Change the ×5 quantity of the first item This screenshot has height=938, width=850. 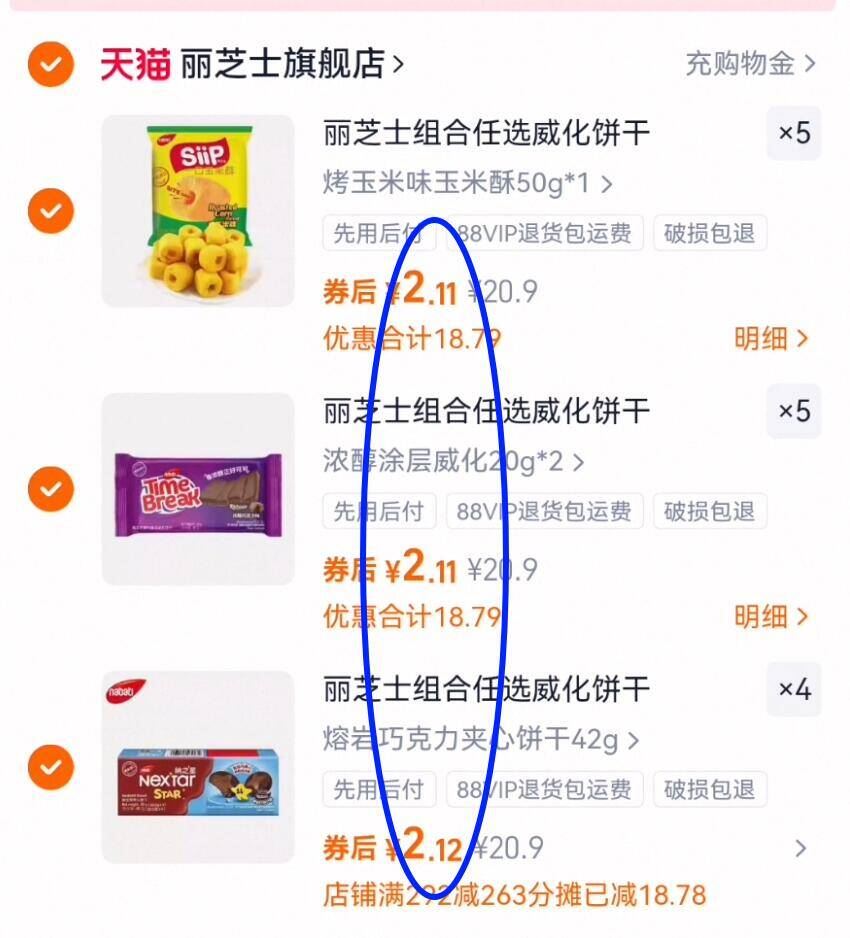[x=793, y=134]
